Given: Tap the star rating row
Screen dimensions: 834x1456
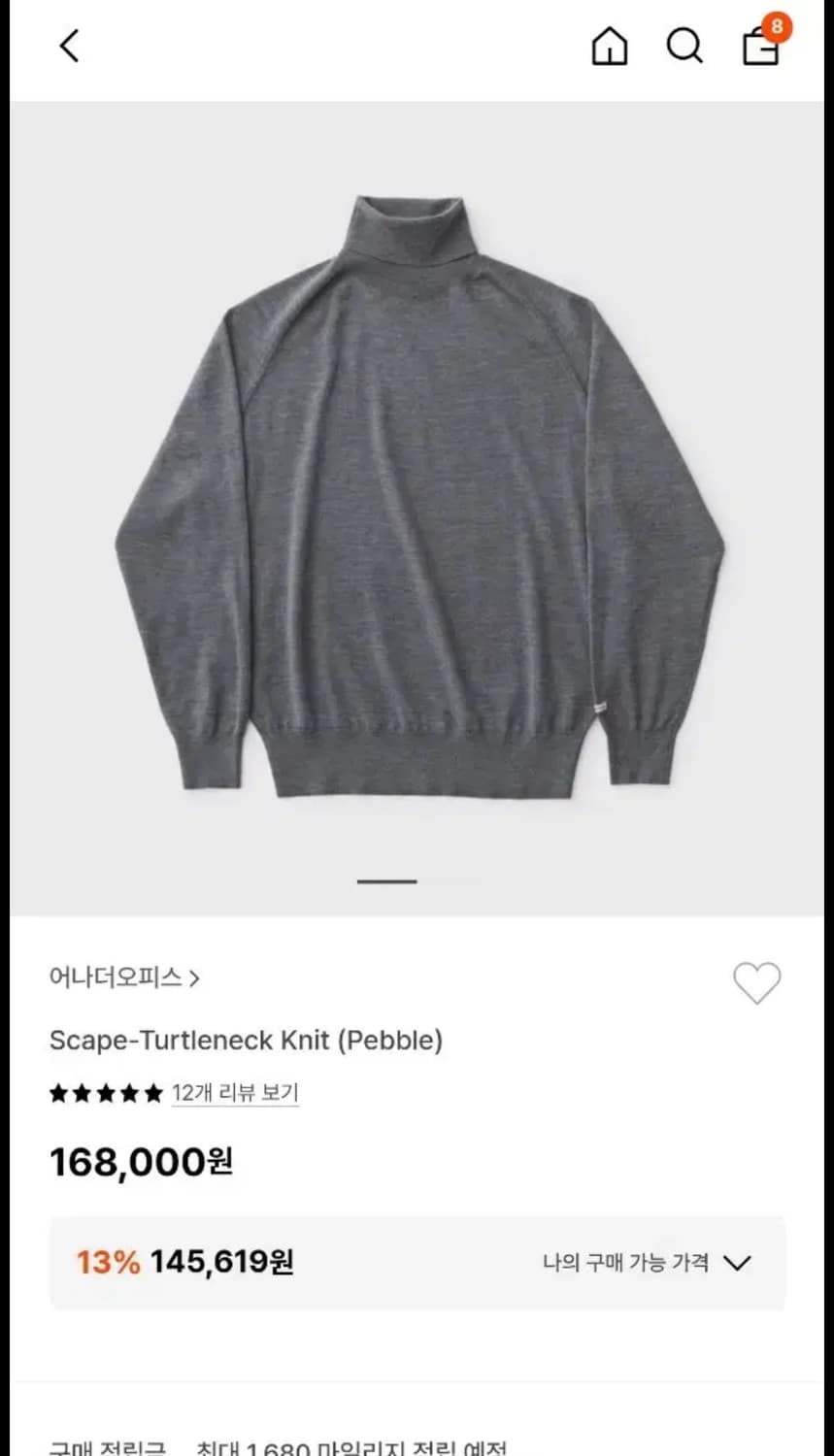Looking at the screenshot, I should pyautogui.click(x=105, y=1092).
